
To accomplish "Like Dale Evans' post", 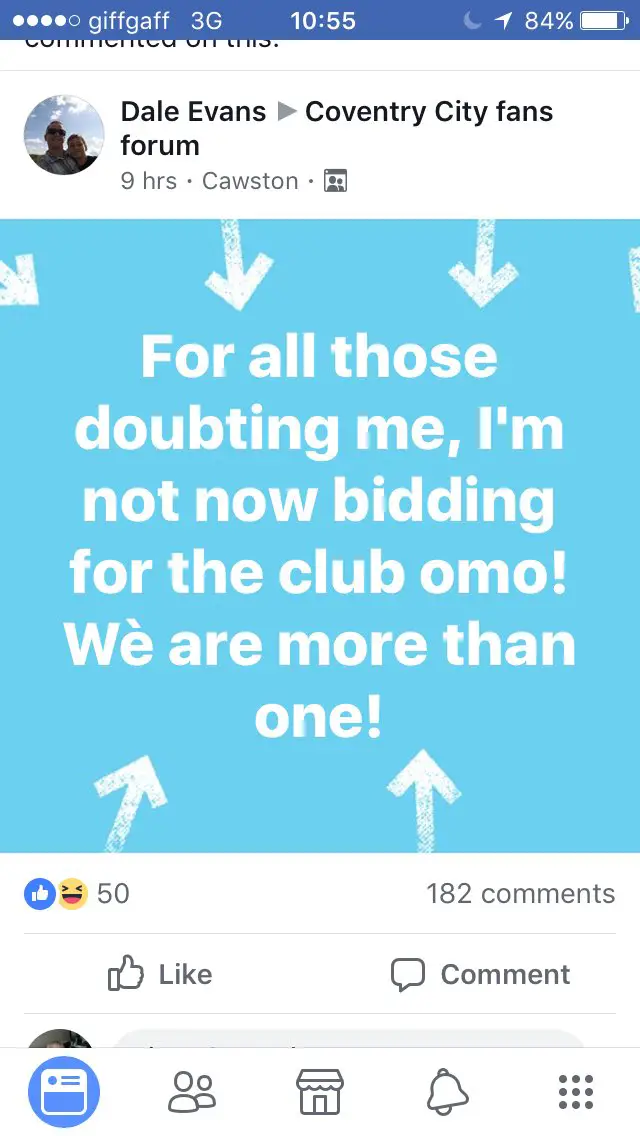I will [x=160, y=974].
